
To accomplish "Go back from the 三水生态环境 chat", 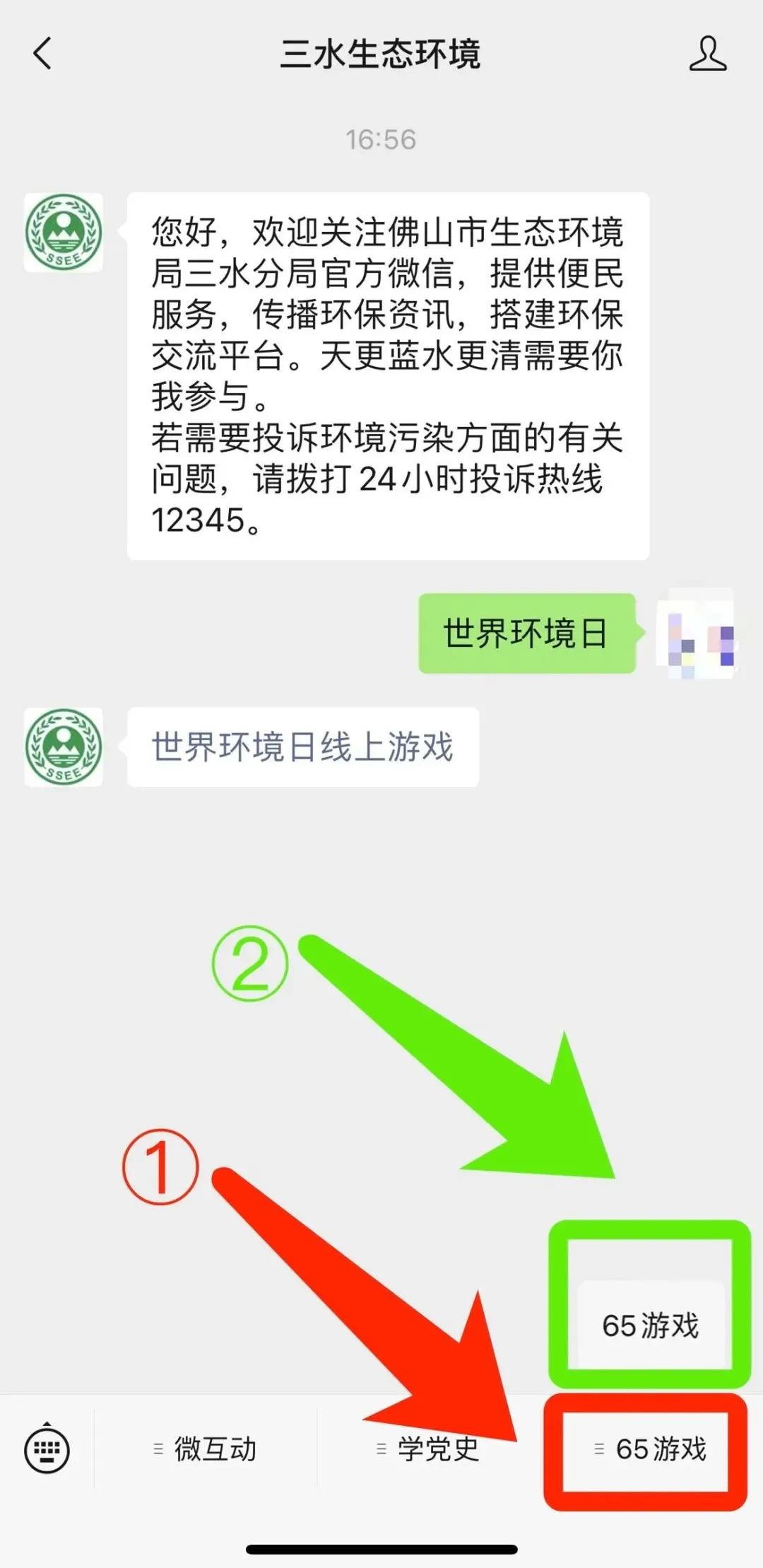I will point(42,54).
